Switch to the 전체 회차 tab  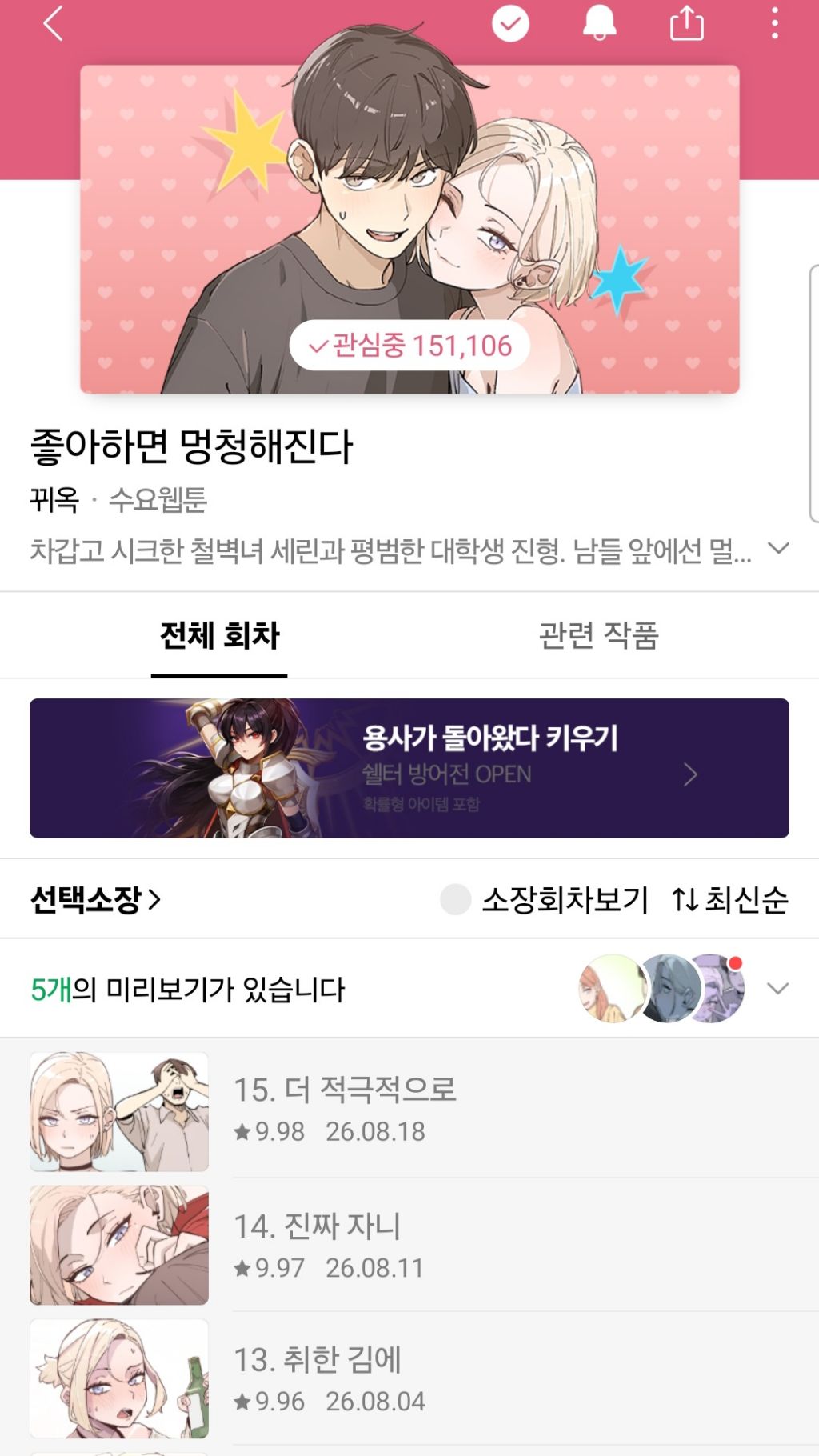[219, 636]
